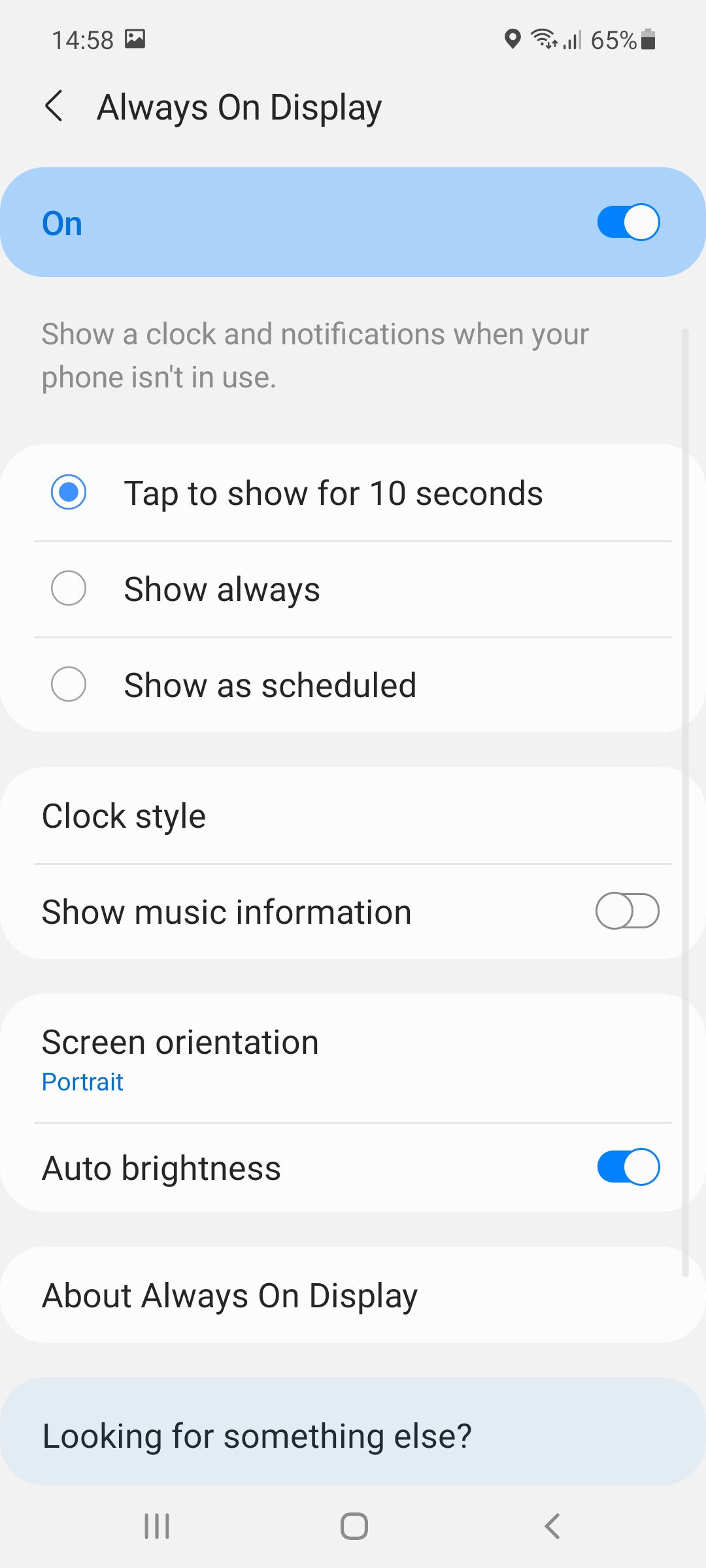Tap the system home button
The height and width of the screenshot is (1568, 706).
pyautogui.click(x=354, y=1526)
